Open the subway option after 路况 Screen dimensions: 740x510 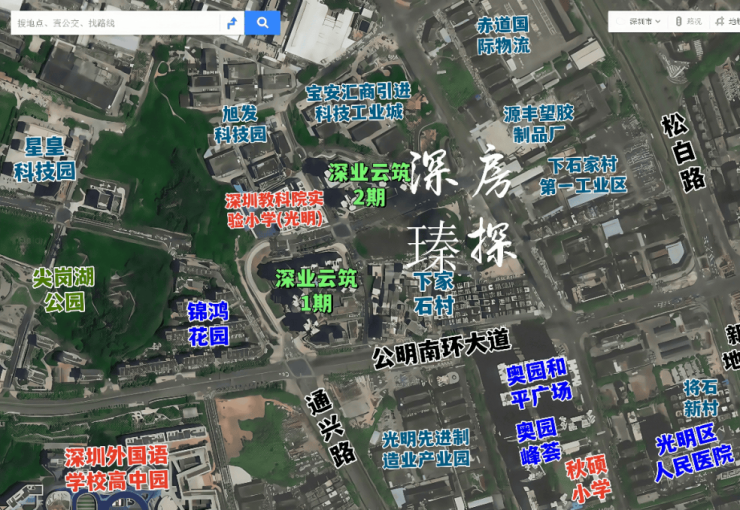[x=727, y=21]
